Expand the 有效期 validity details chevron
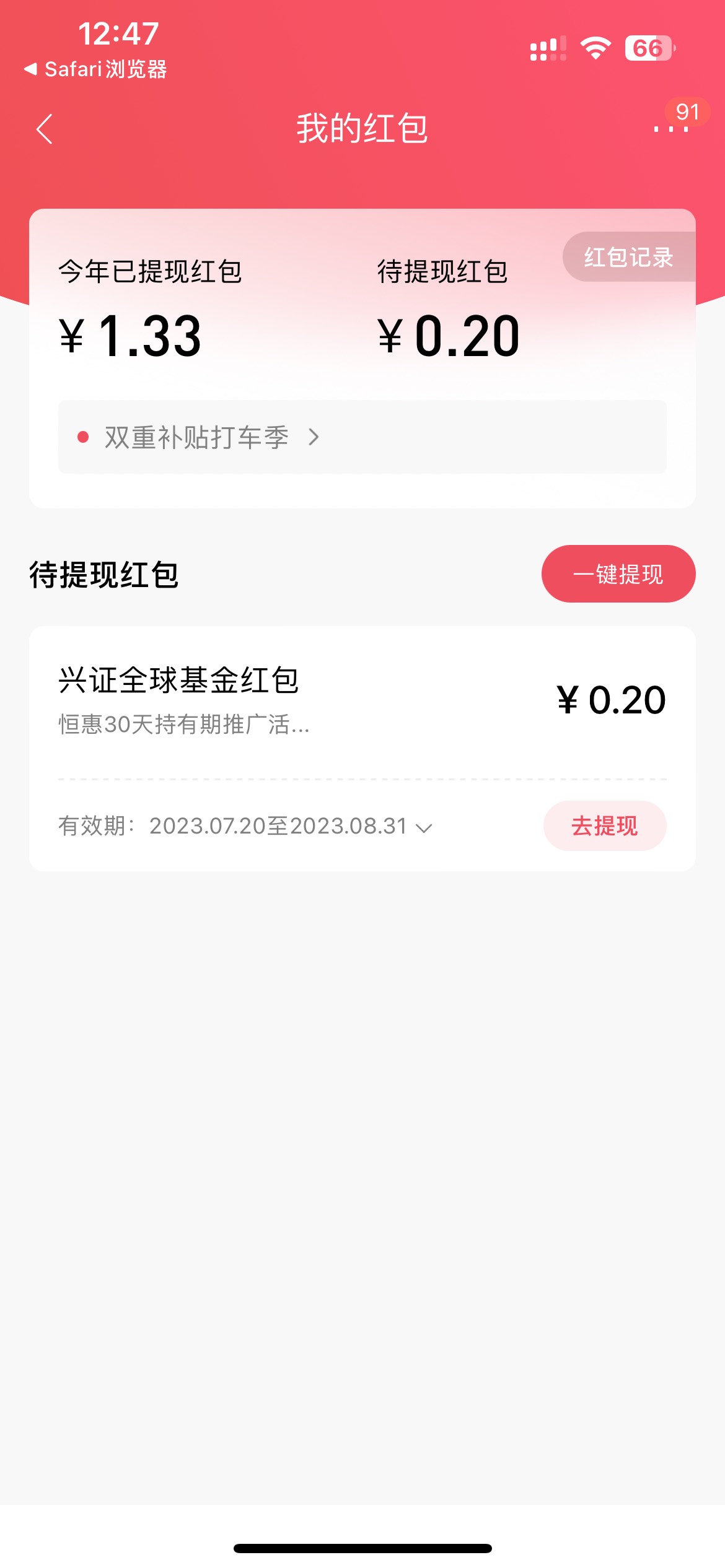Image resolution: width=725 pixels, height=1568 pixels. [x=424, y=828]
